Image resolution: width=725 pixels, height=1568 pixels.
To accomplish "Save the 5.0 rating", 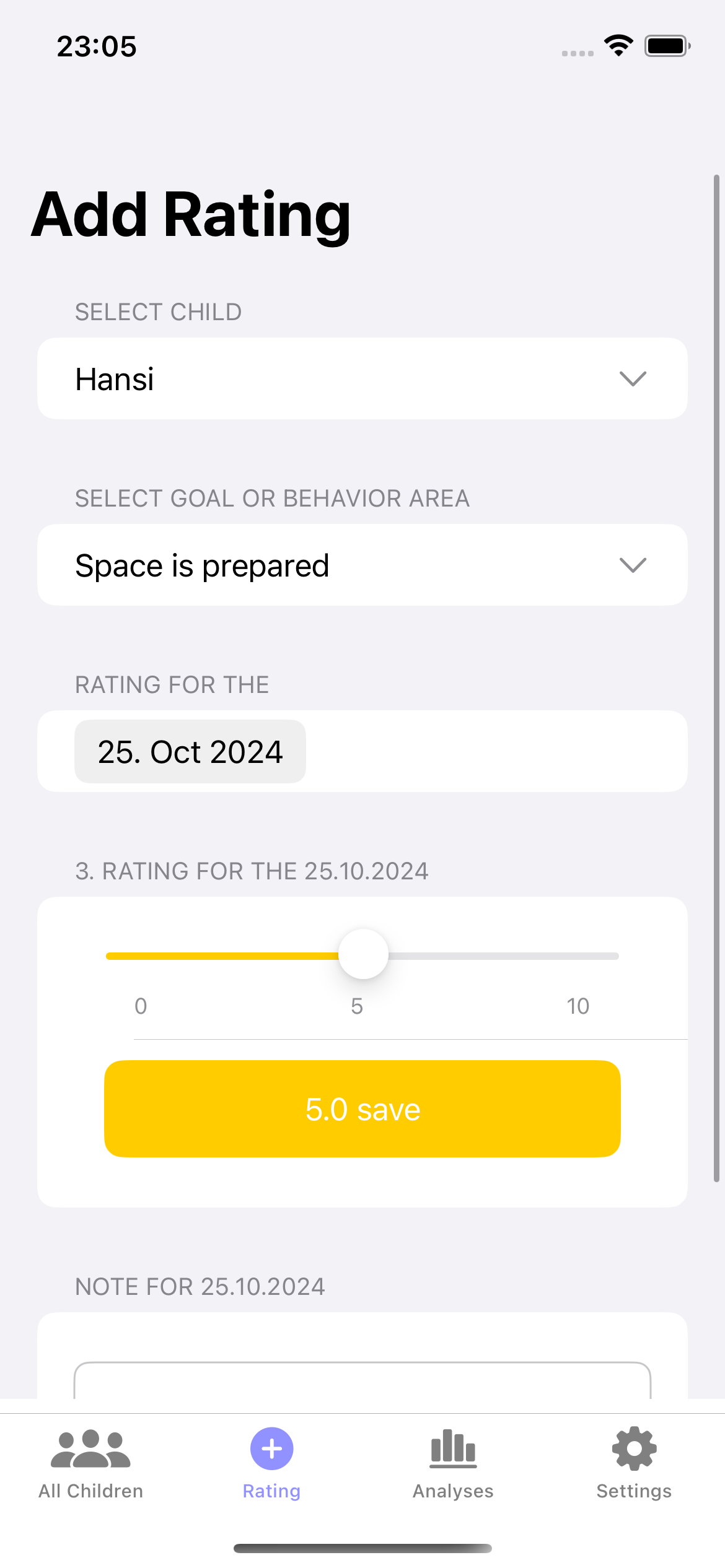I will click(x=362, y=1108).
